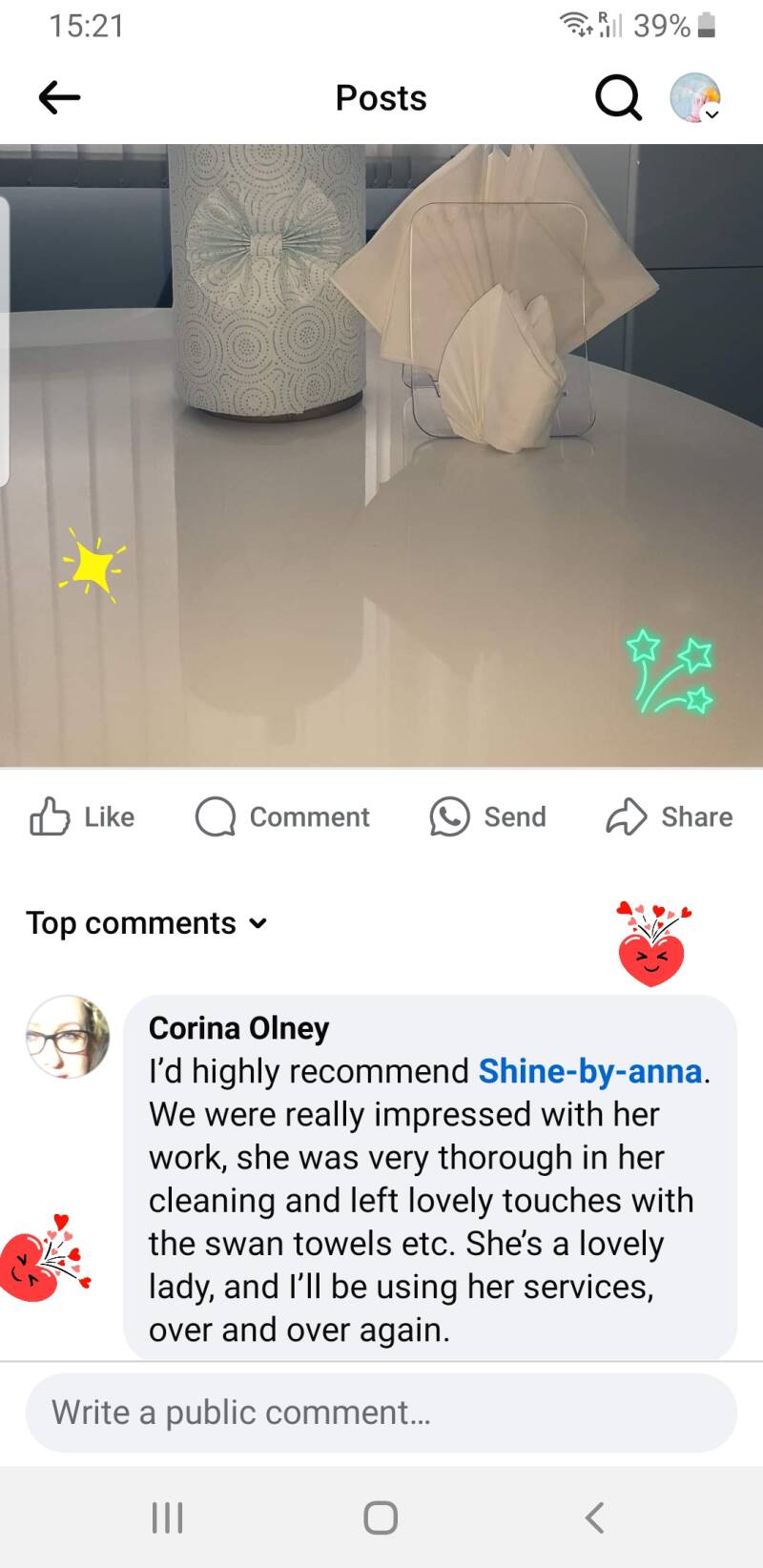Expand the Top comments sorting dropdown

coord(147,923)
